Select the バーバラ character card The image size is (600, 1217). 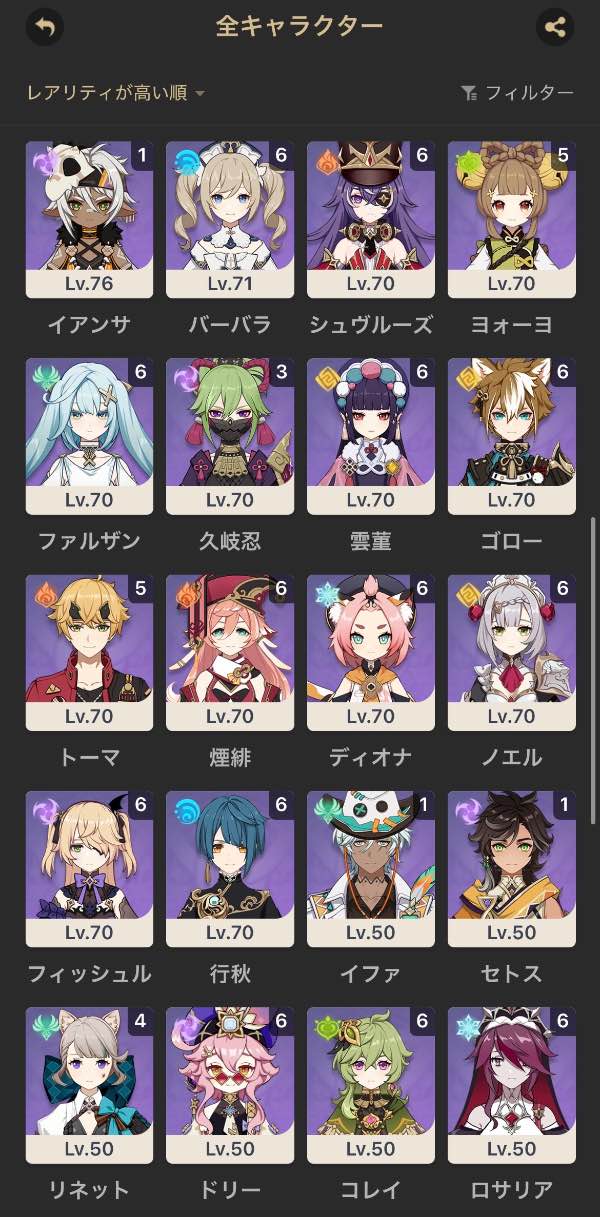tap(230, 219)
